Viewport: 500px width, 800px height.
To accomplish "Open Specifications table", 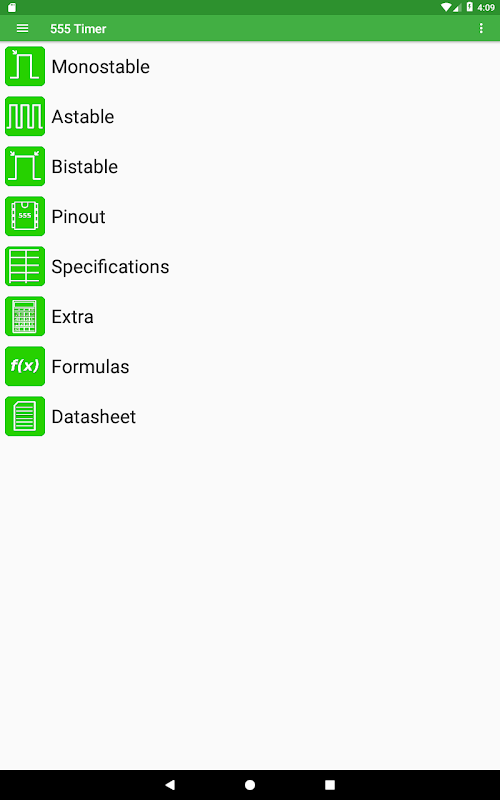I will coord(250,266).
